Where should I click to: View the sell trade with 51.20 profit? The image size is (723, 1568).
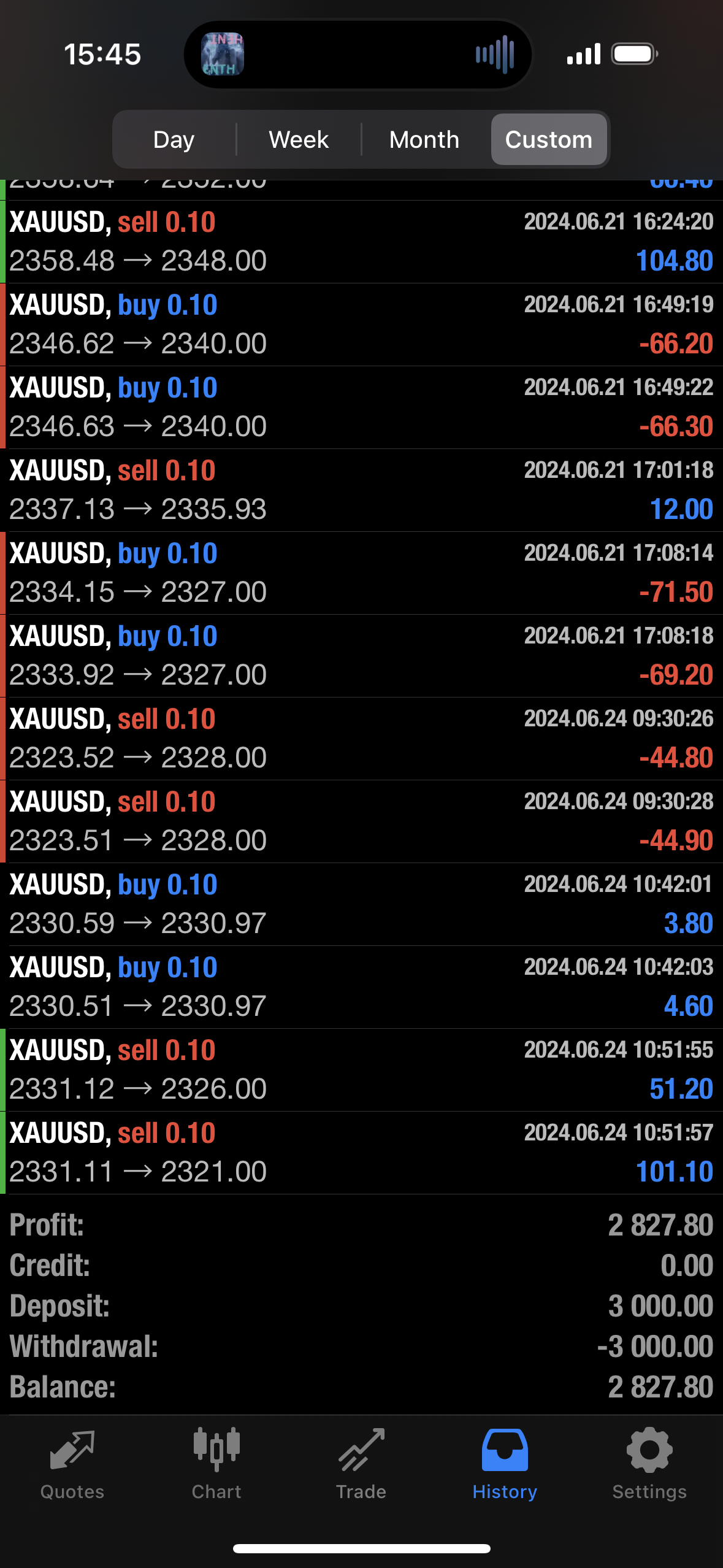361,1070
